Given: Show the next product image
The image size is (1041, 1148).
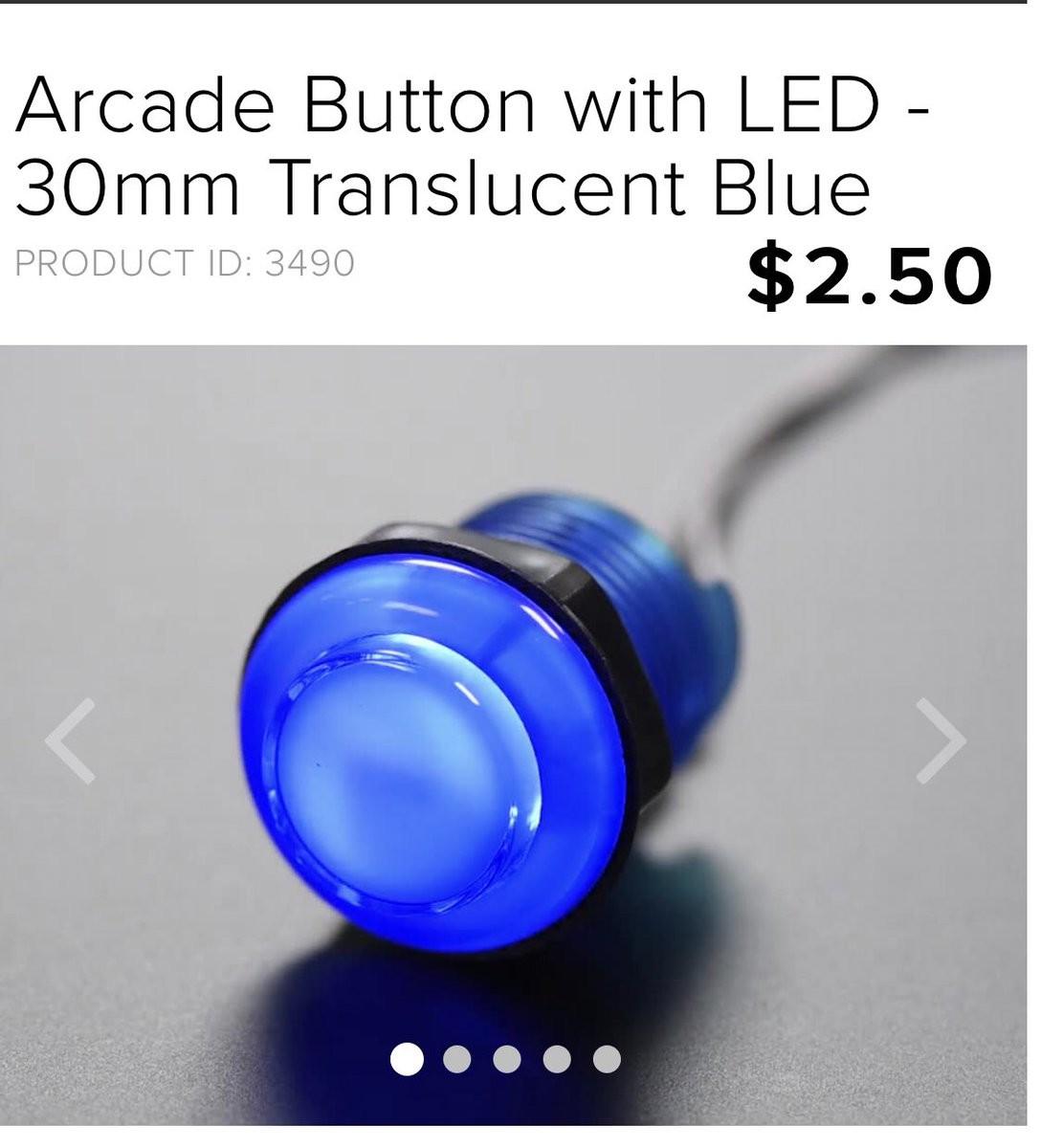Looking at the screenshot, I should point(941,740).
